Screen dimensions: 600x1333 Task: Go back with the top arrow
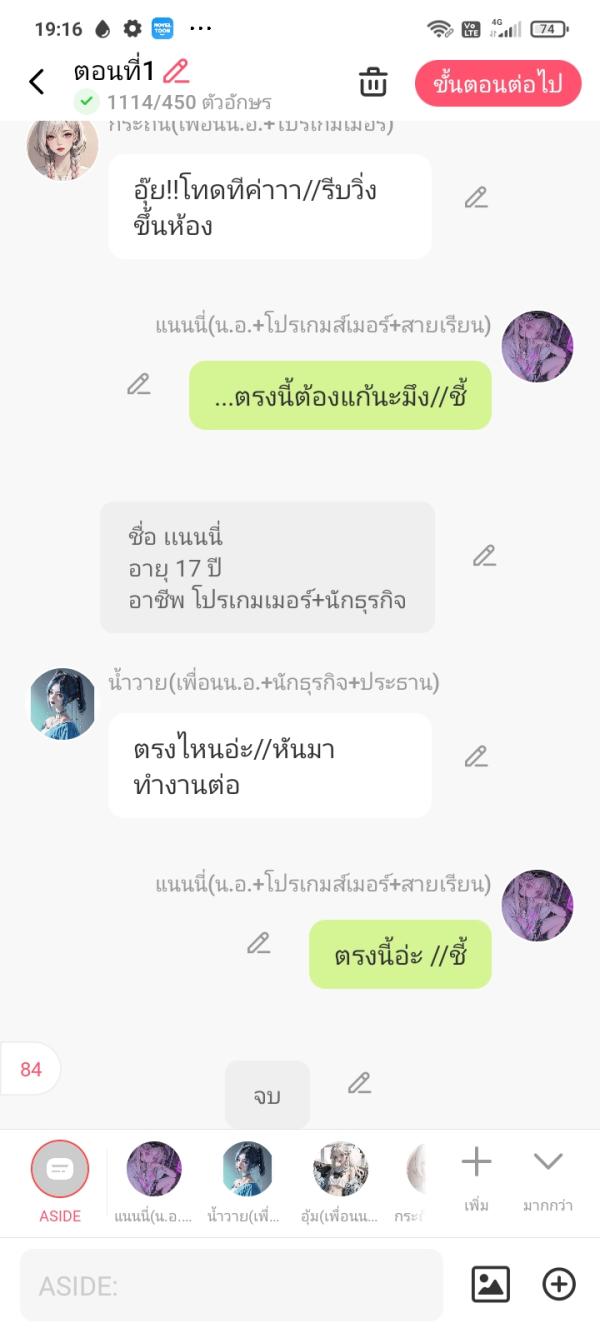(37, 82)
